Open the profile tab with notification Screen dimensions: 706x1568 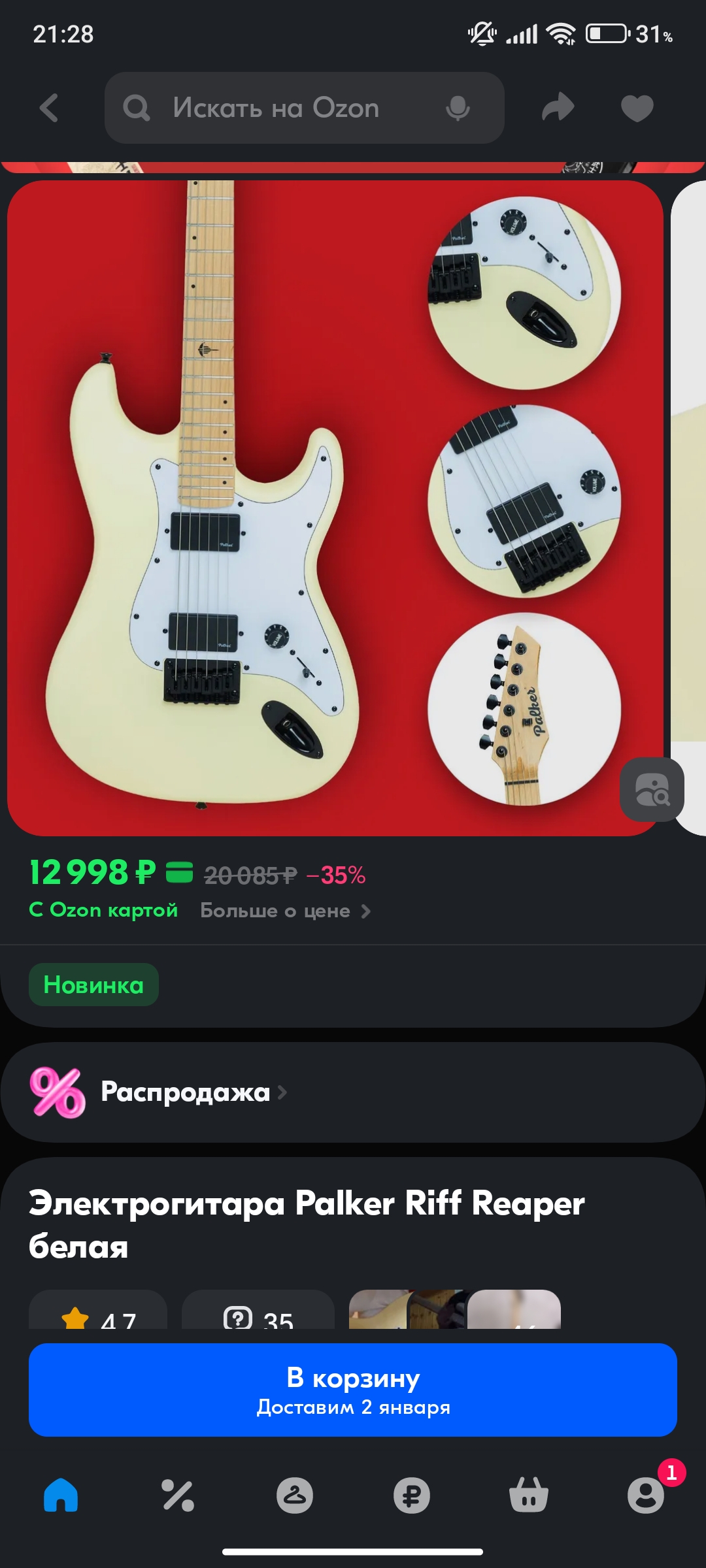click(646, 1495)
